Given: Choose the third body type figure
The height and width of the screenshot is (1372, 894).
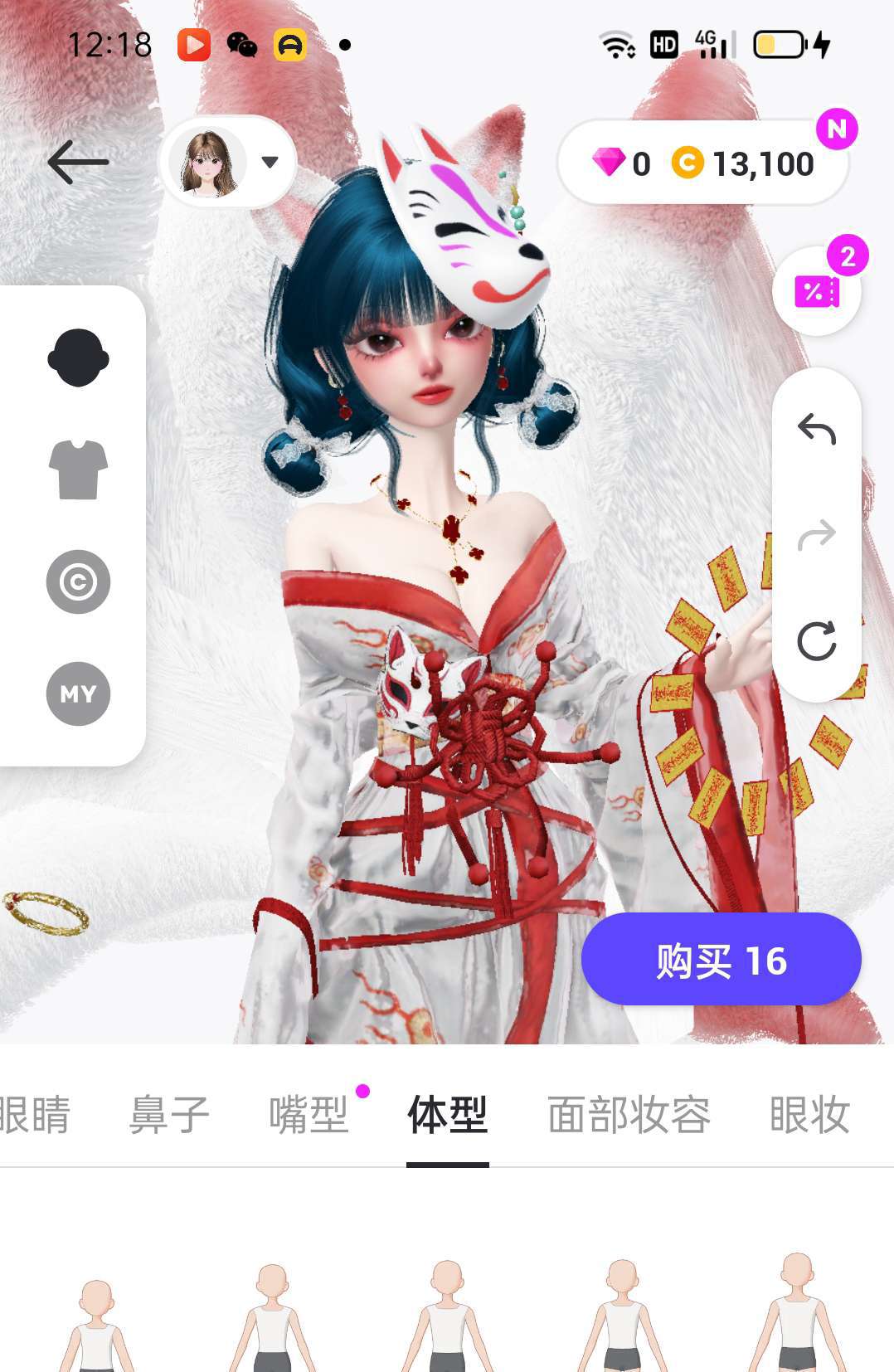Looking at the screenshot, I should [x=447, y=1319].
